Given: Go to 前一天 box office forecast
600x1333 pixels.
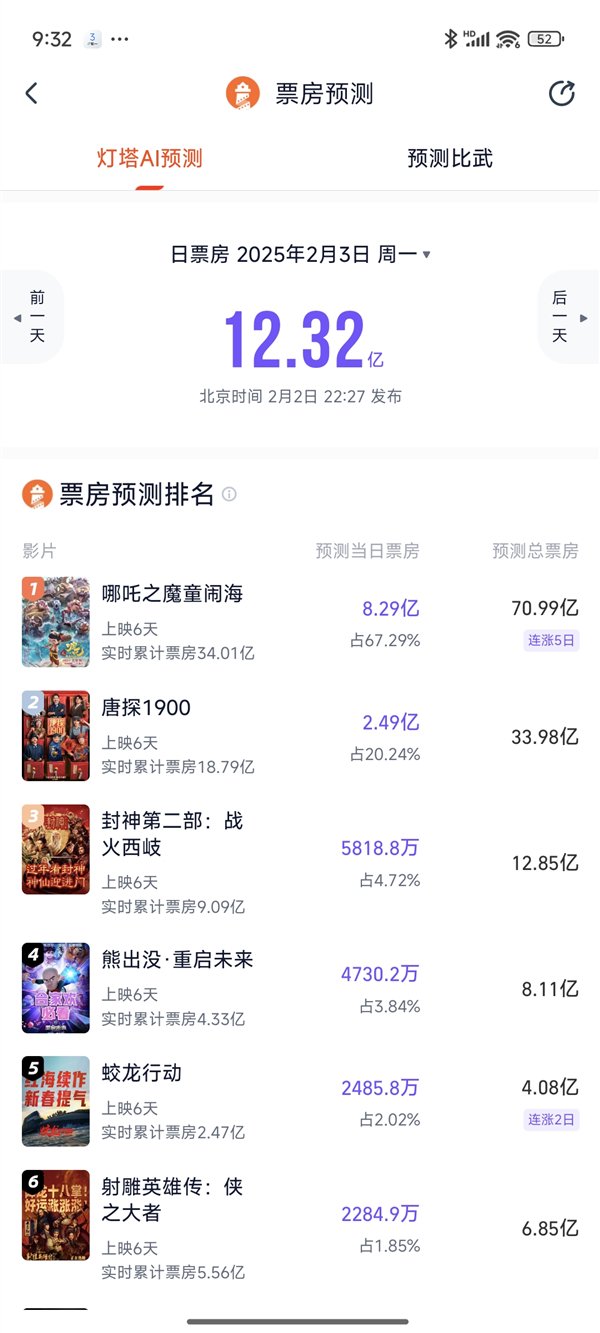Looking at the screenshot, I should [x=33, y=316].
